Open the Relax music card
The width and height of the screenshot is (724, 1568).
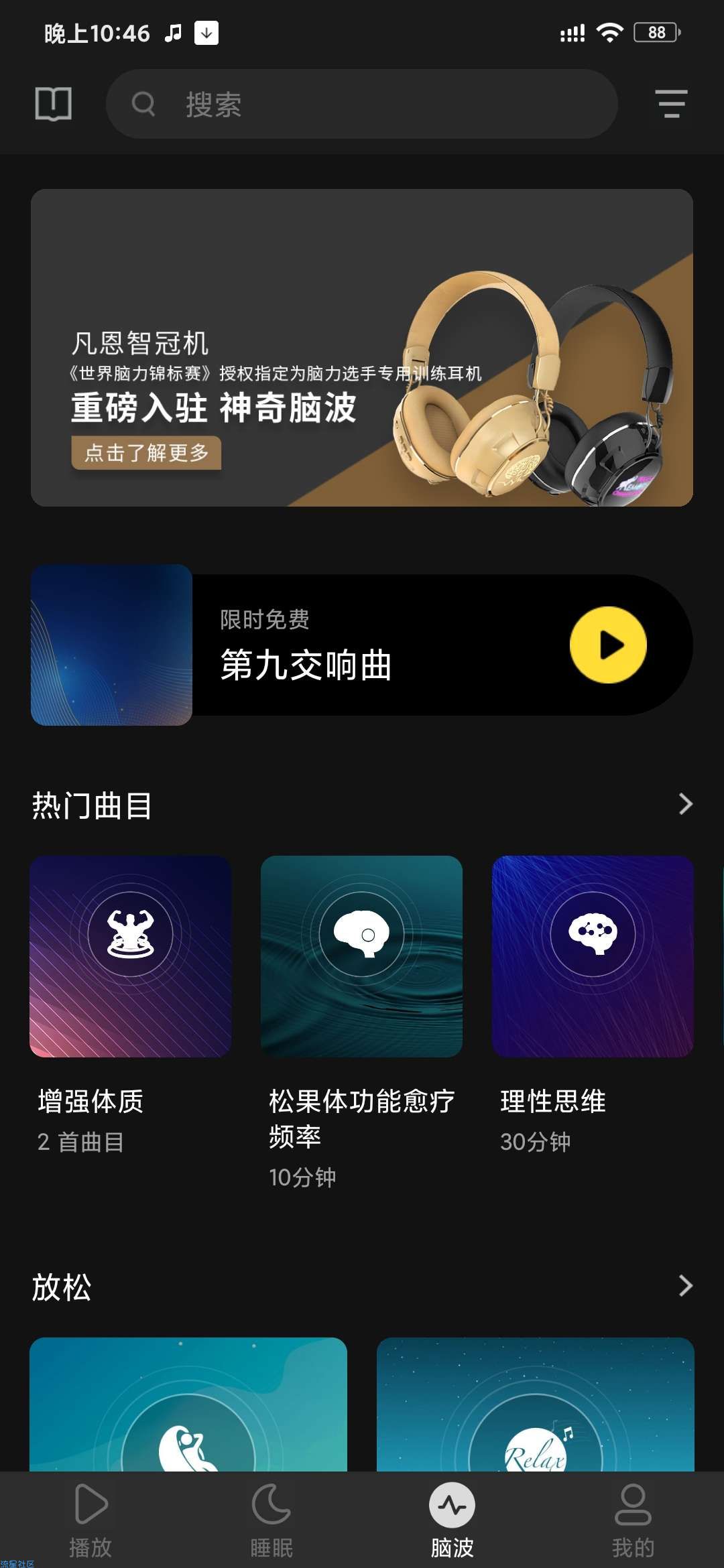(535, 1404)
